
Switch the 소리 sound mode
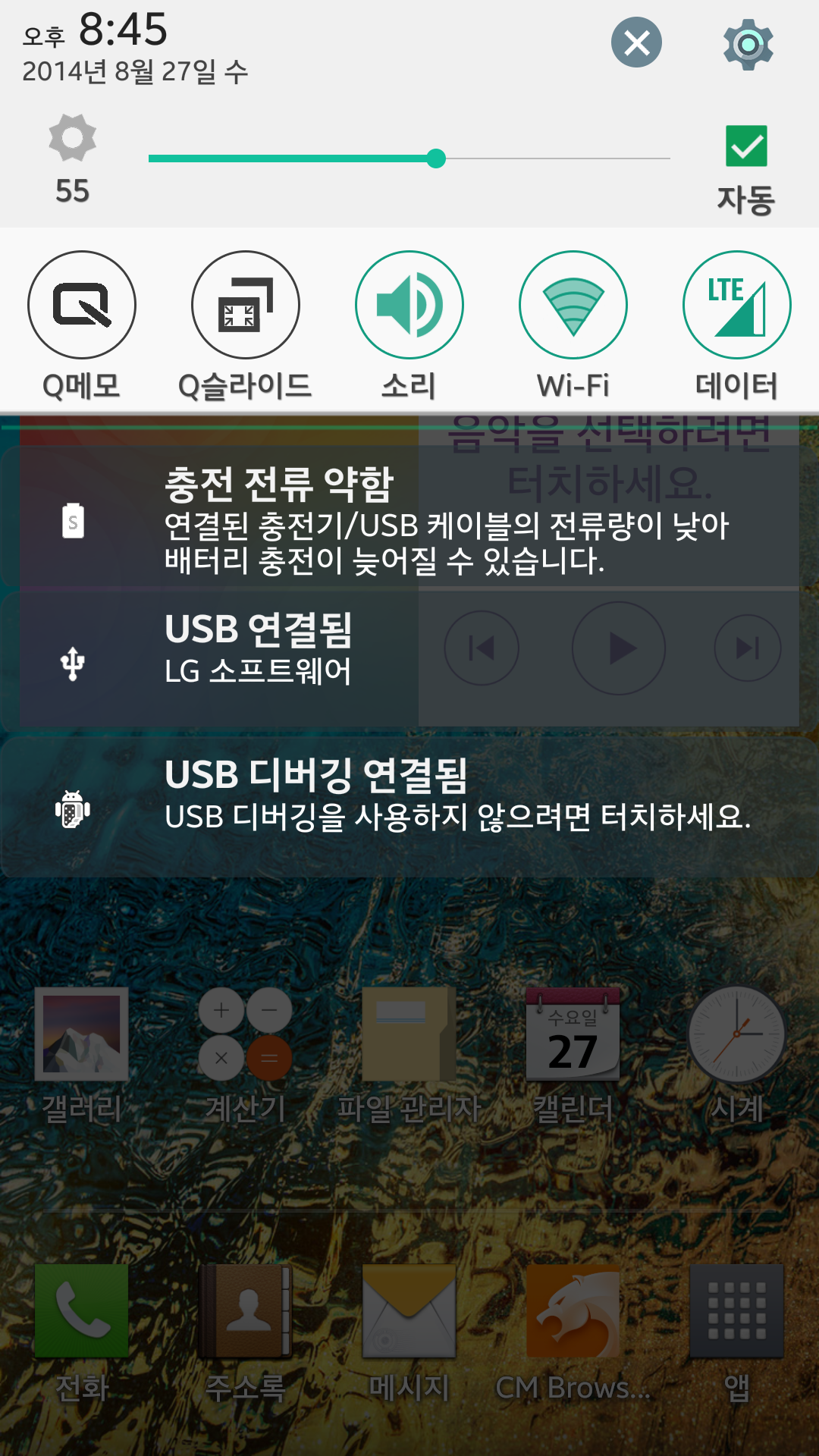[409, 305]
